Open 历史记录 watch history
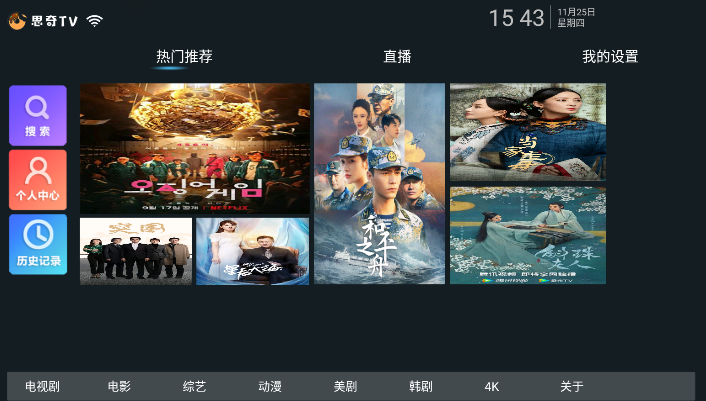Image resolution: width=706 pixels, height=401 pixels. pyautogui.click(x=38, y=243)
